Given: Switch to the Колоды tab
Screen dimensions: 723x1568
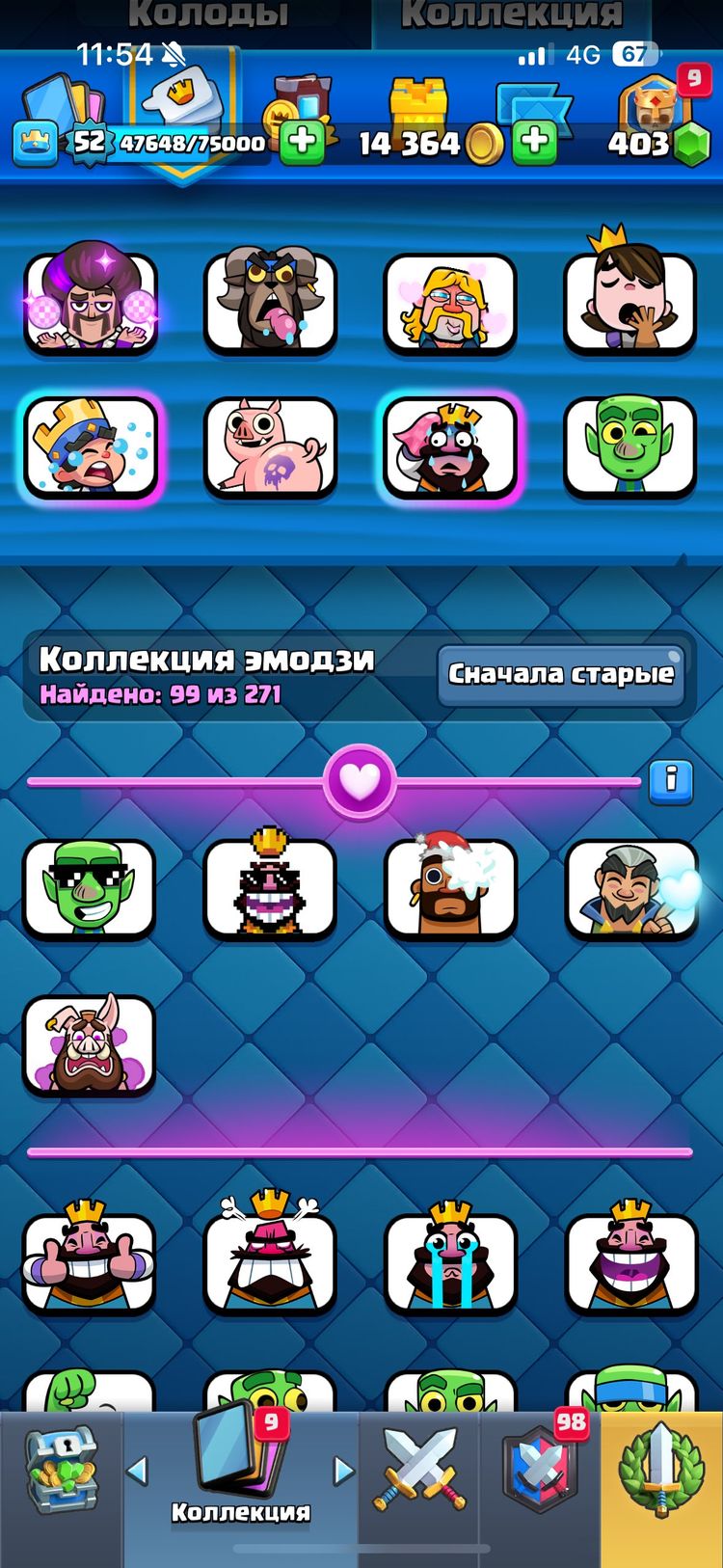Looking at the screenshot, I should point(207,15).
